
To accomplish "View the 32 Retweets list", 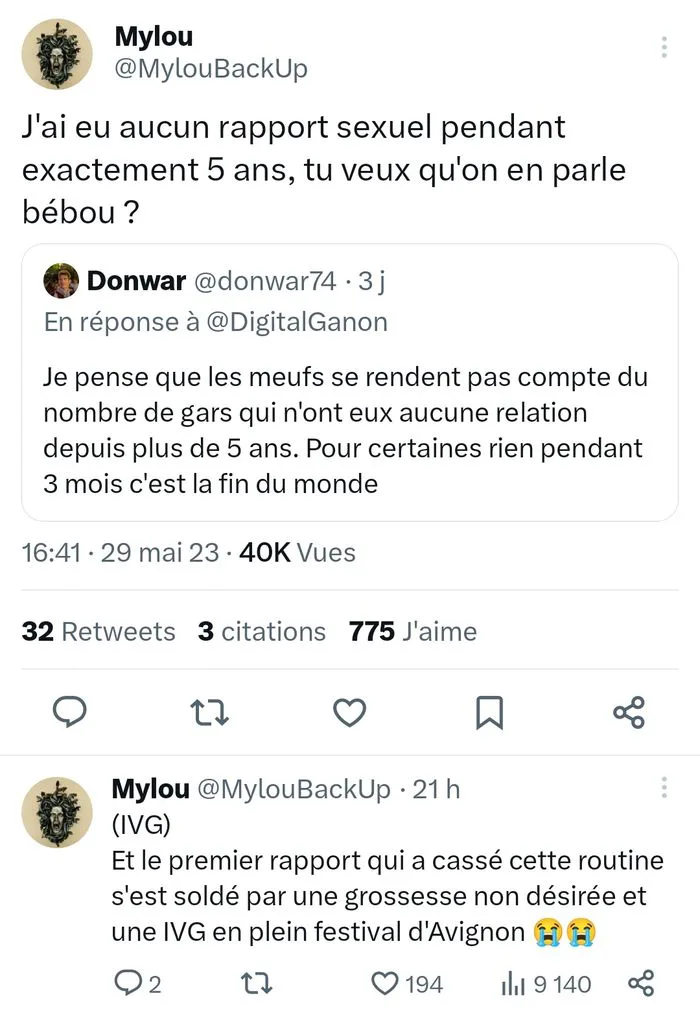I will [x=99, y=632].
